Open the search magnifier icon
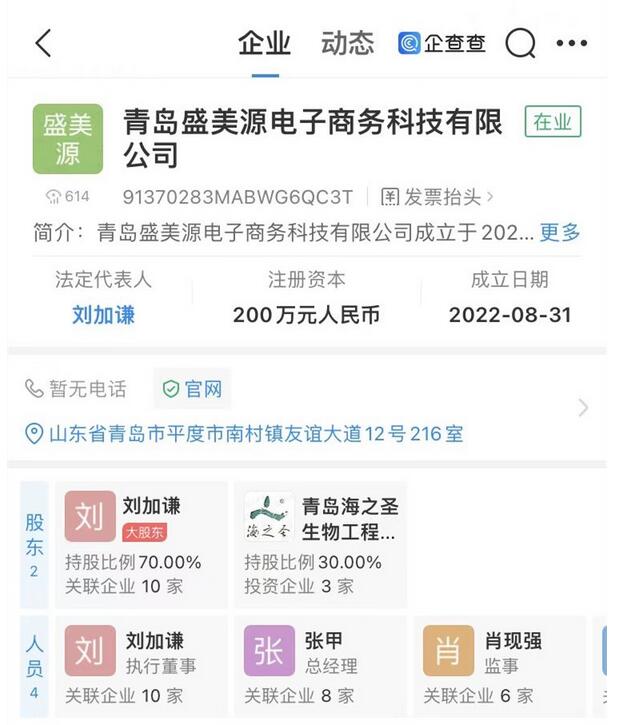Screen dimensions: 626x725 (x=520, y=43)
